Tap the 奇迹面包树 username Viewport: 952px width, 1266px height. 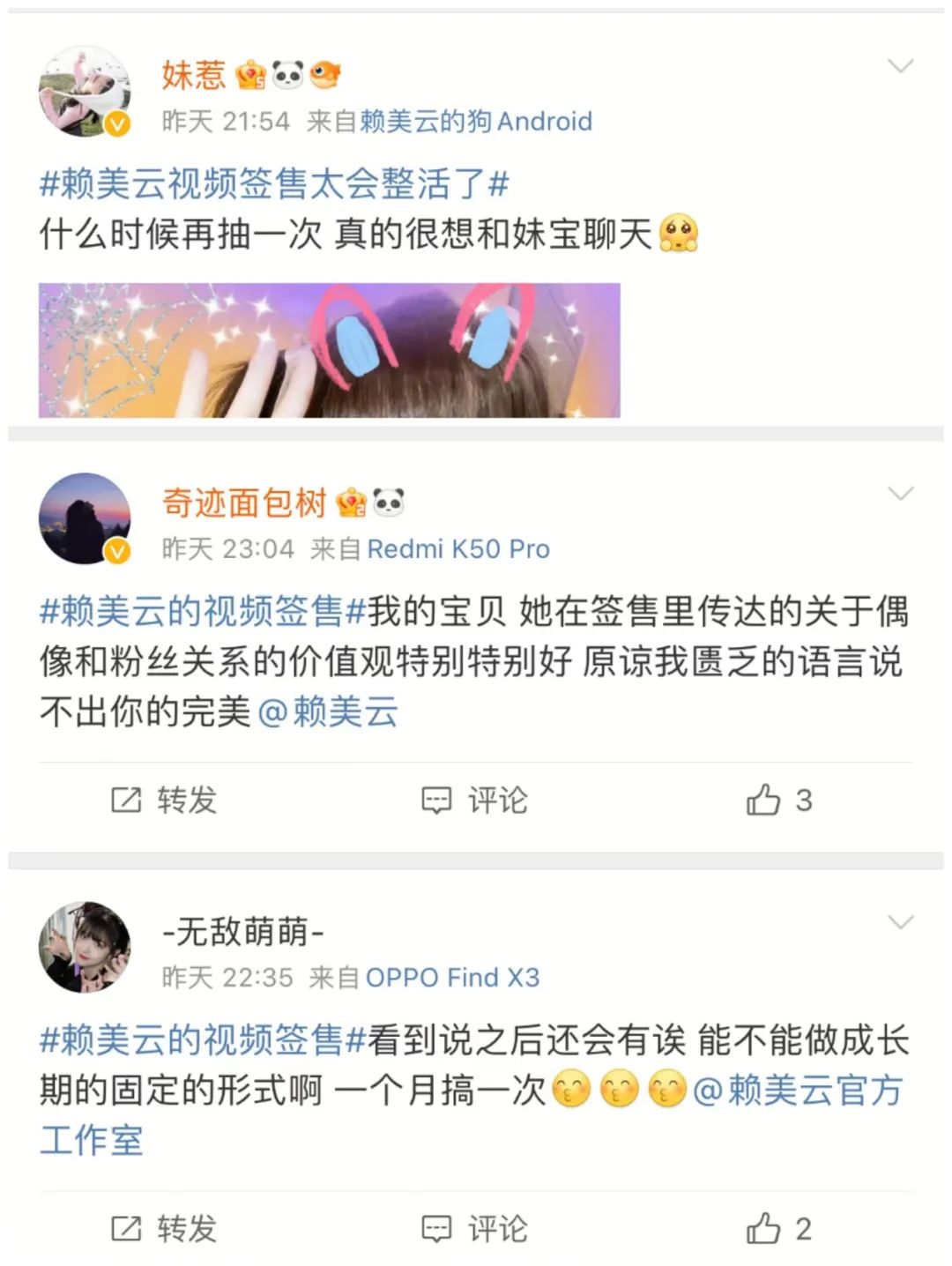pyautogui.click(x=244, y=503)
